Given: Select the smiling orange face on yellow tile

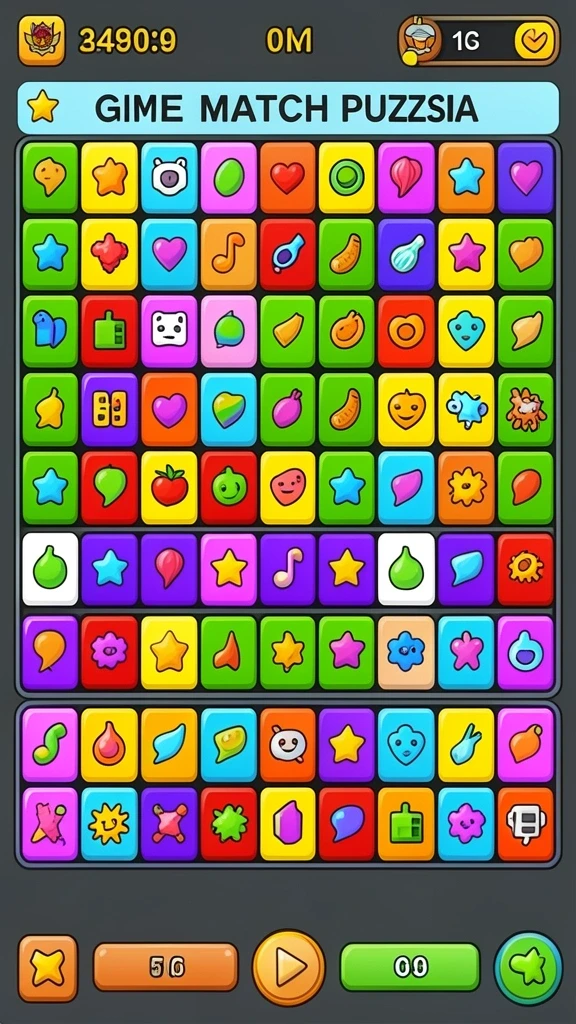Looking at the screenshot, I should pos(406,409).
